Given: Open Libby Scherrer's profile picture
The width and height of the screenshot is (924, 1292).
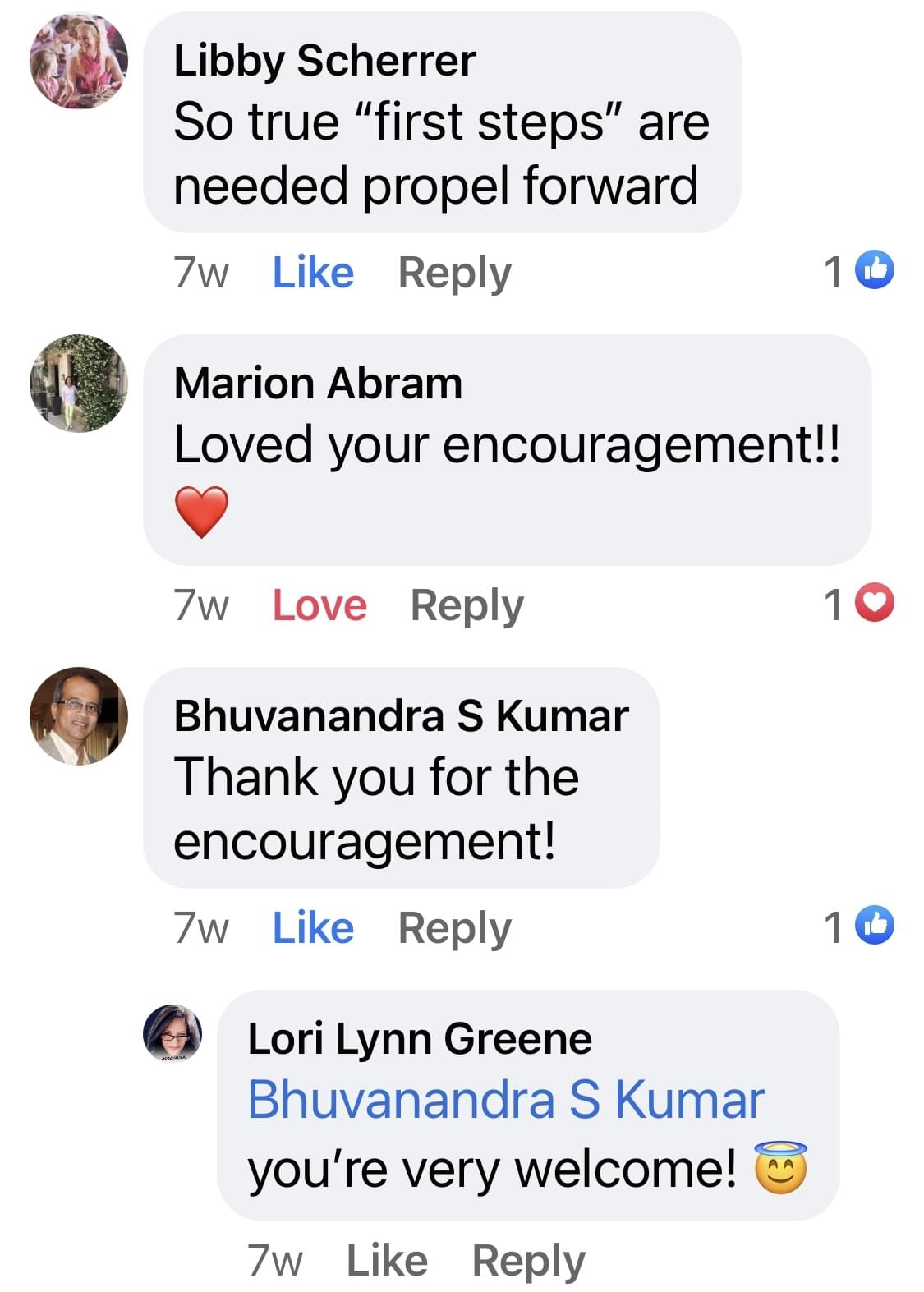Looking at the screenshot, I should point(79,60).
